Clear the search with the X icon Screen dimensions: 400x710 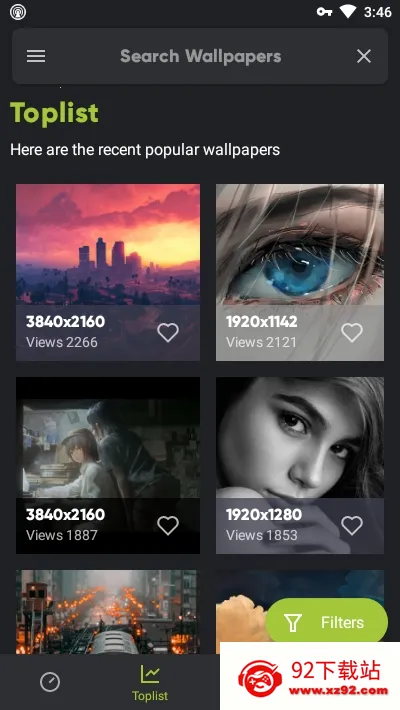(x=364, y=56)
